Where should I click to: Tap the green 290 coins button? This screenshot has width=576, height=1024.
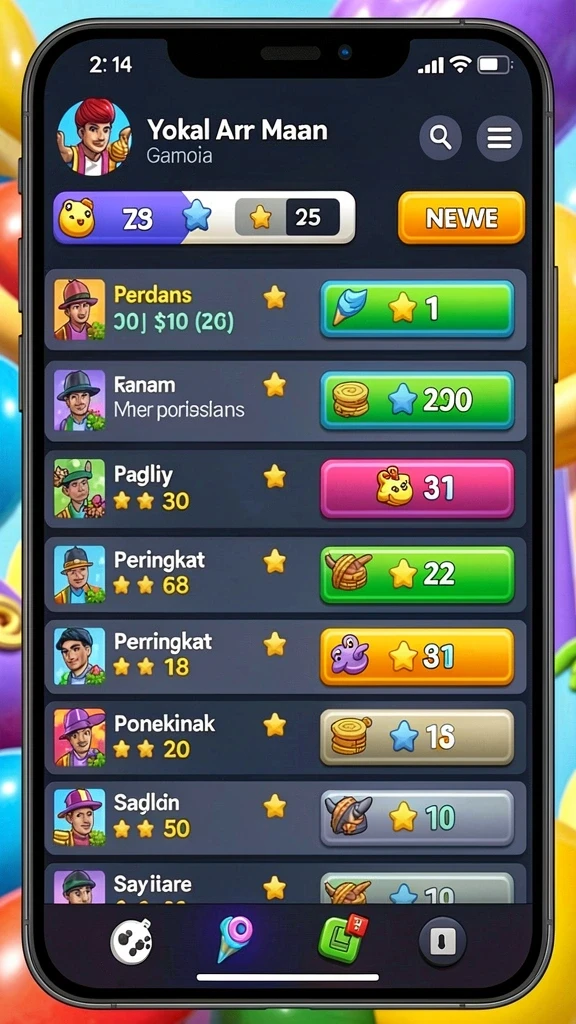417,400
